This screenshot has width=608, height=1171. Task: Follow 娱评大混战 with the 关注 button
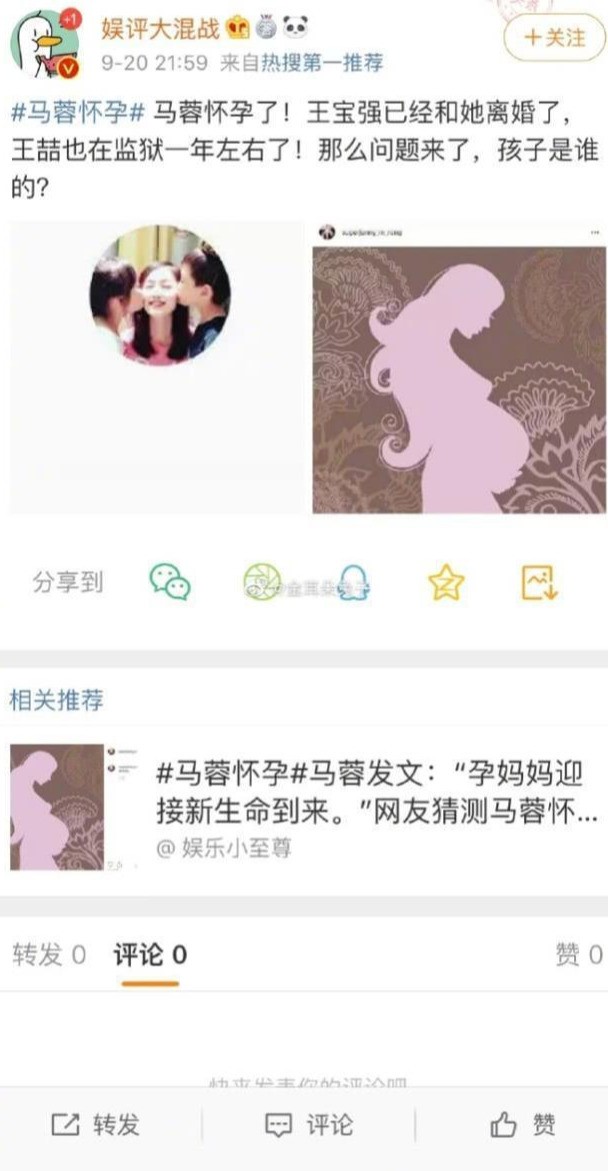click(556, 38)
